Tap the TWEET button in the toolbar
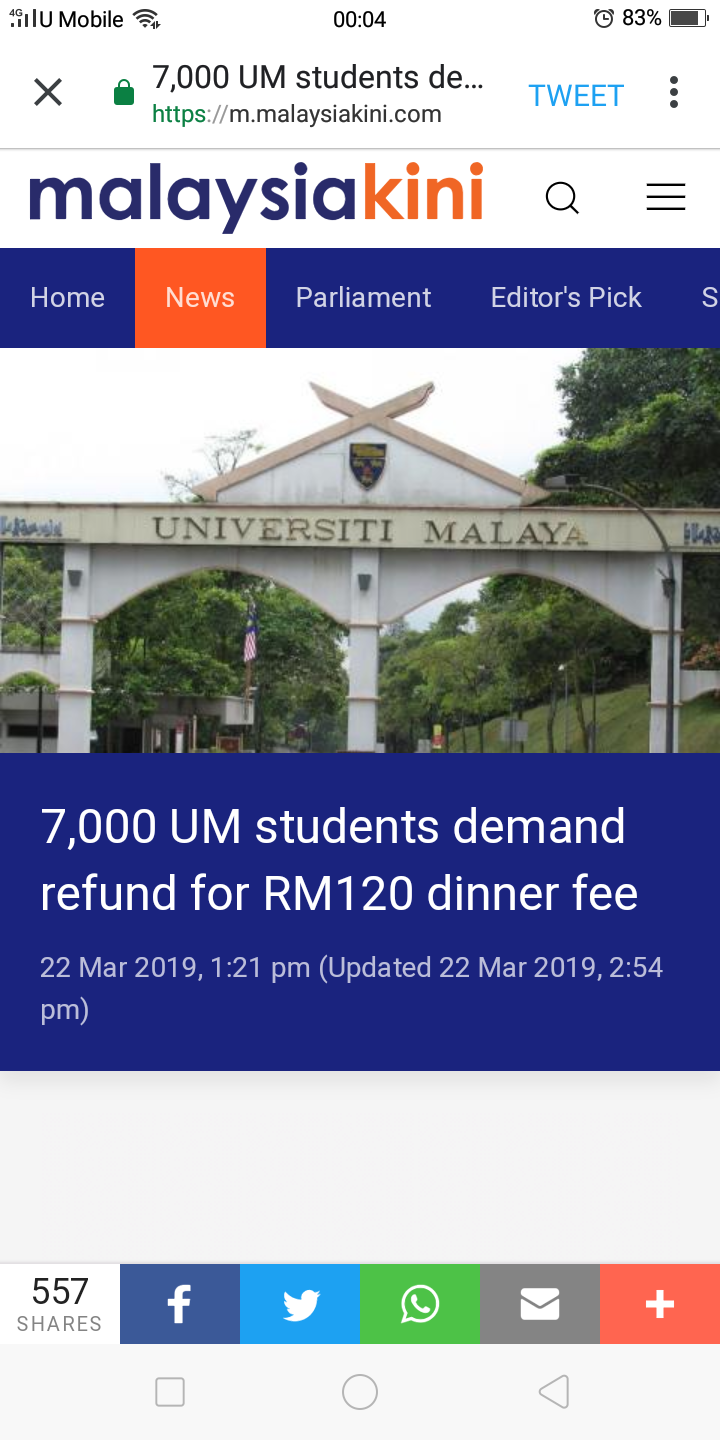720x1440 pixels. tap(576, 95)
